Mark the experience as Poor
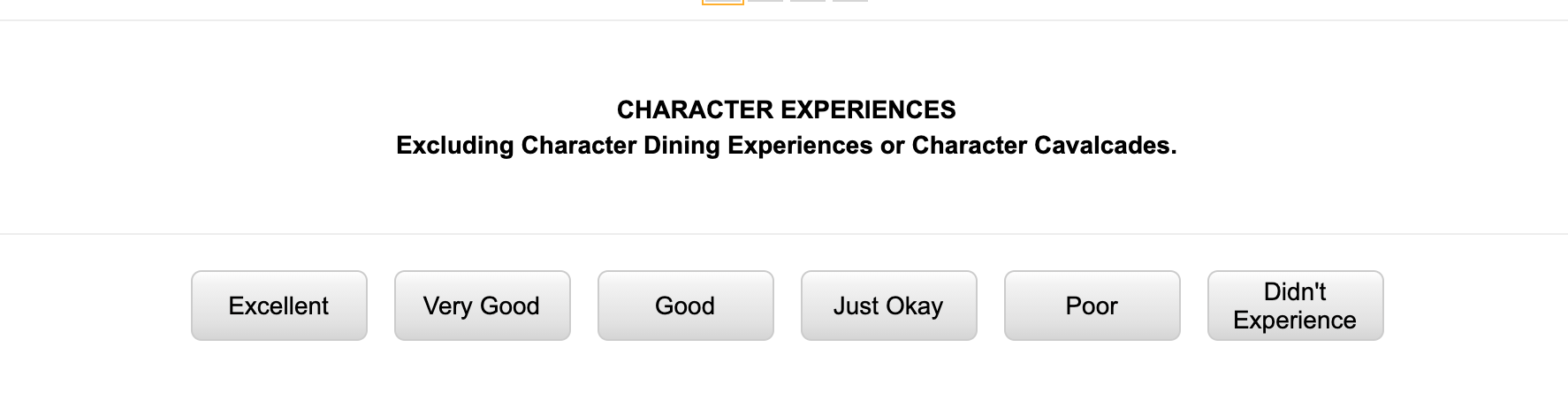The image size is (1568, 415). [1092, 306]
